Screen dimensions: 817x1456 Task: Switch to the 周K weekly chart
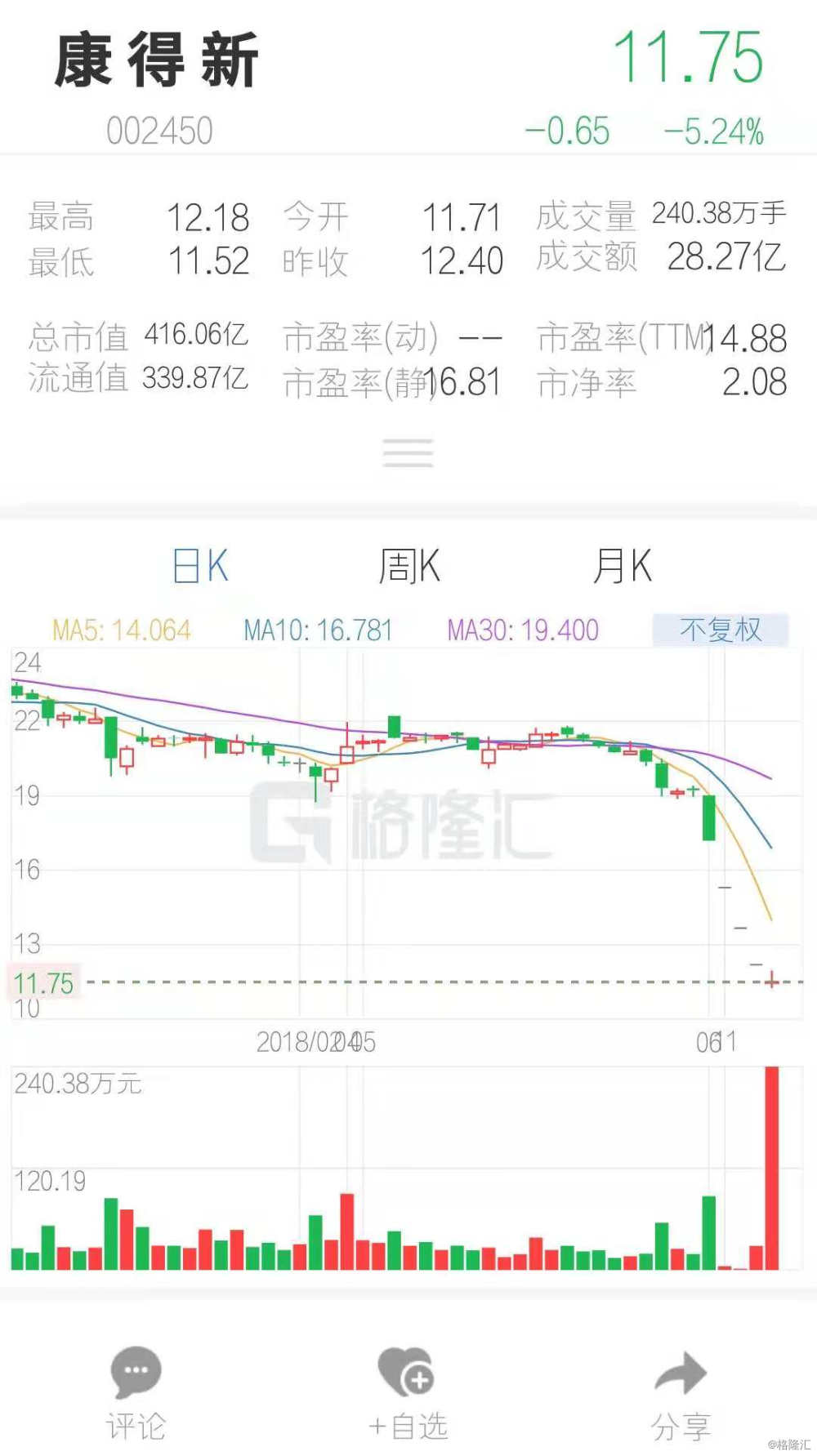click(x=409, y=566)
